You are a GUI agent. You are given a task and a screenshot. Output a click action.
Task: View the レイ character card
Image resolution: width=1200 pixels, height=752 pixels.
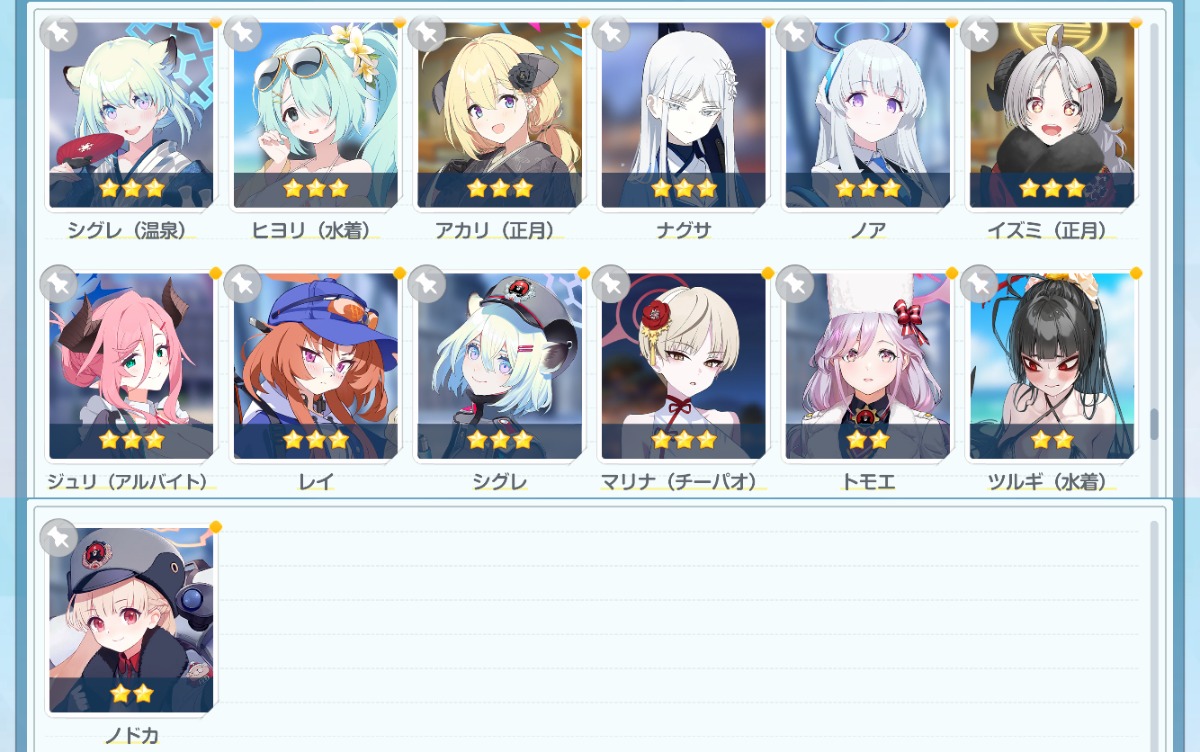[315, 366]
